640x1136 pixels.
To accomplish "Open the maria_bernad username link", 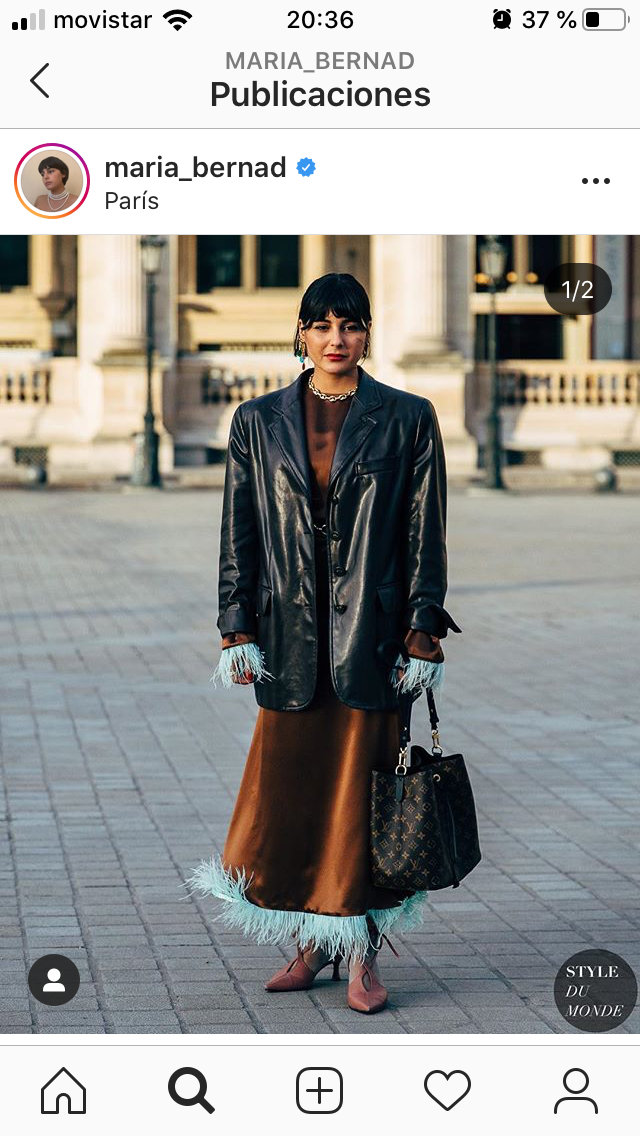I will pos(195,167).
